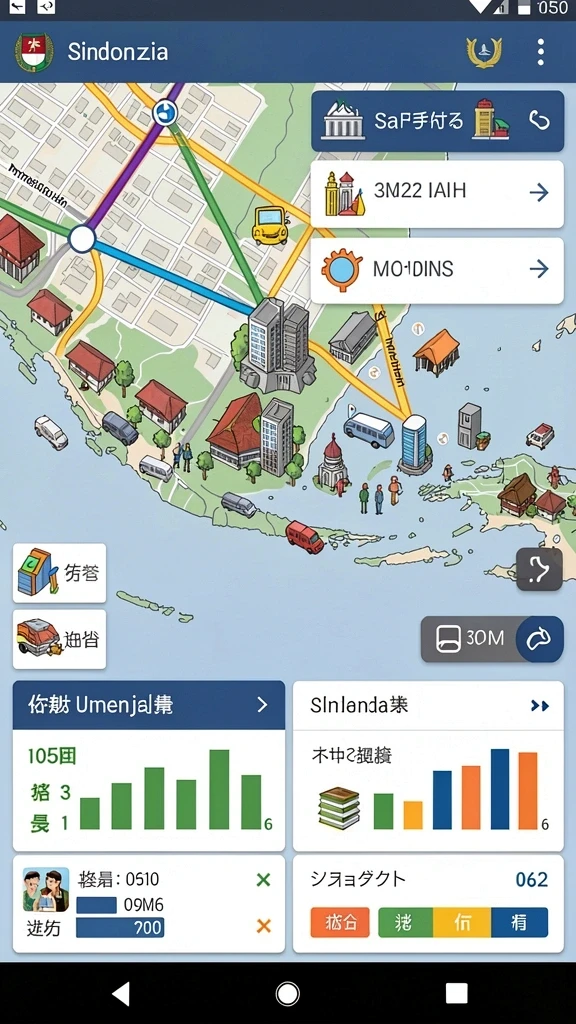This screenshot has width=576, height=1024.
Task: Tap the round arrow button beside 30M
Action: coord(539,639)
